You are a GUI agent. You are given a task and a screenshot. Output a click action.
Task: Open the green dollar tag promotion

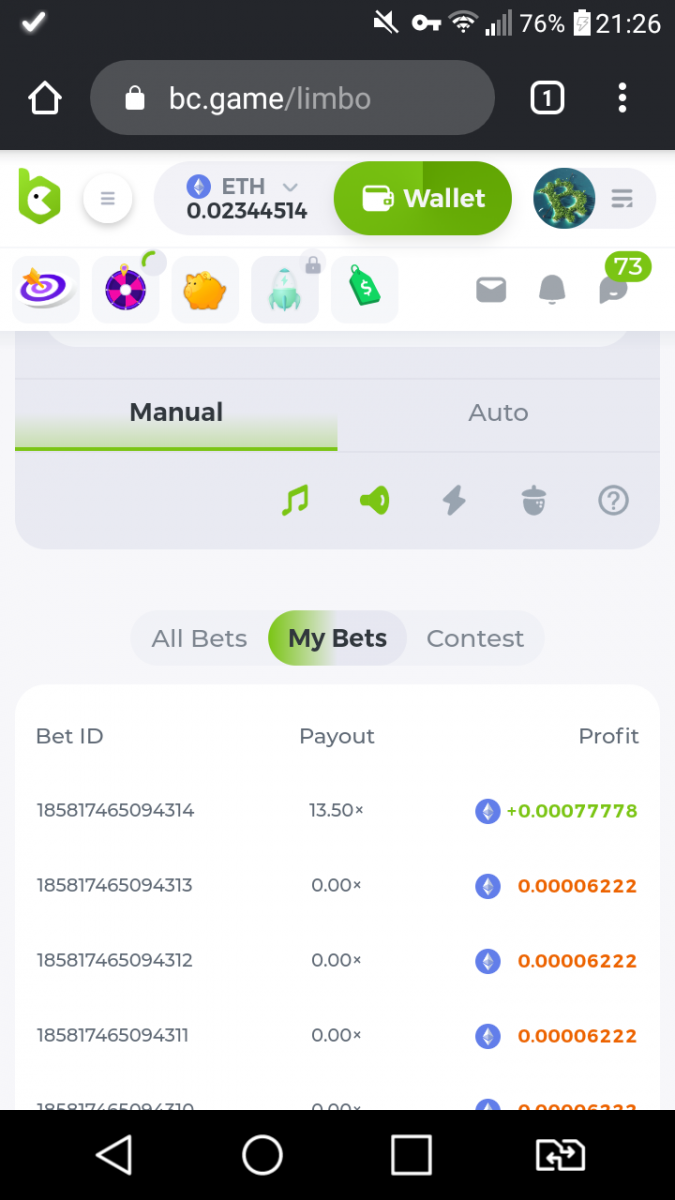(x=364, y=290)
